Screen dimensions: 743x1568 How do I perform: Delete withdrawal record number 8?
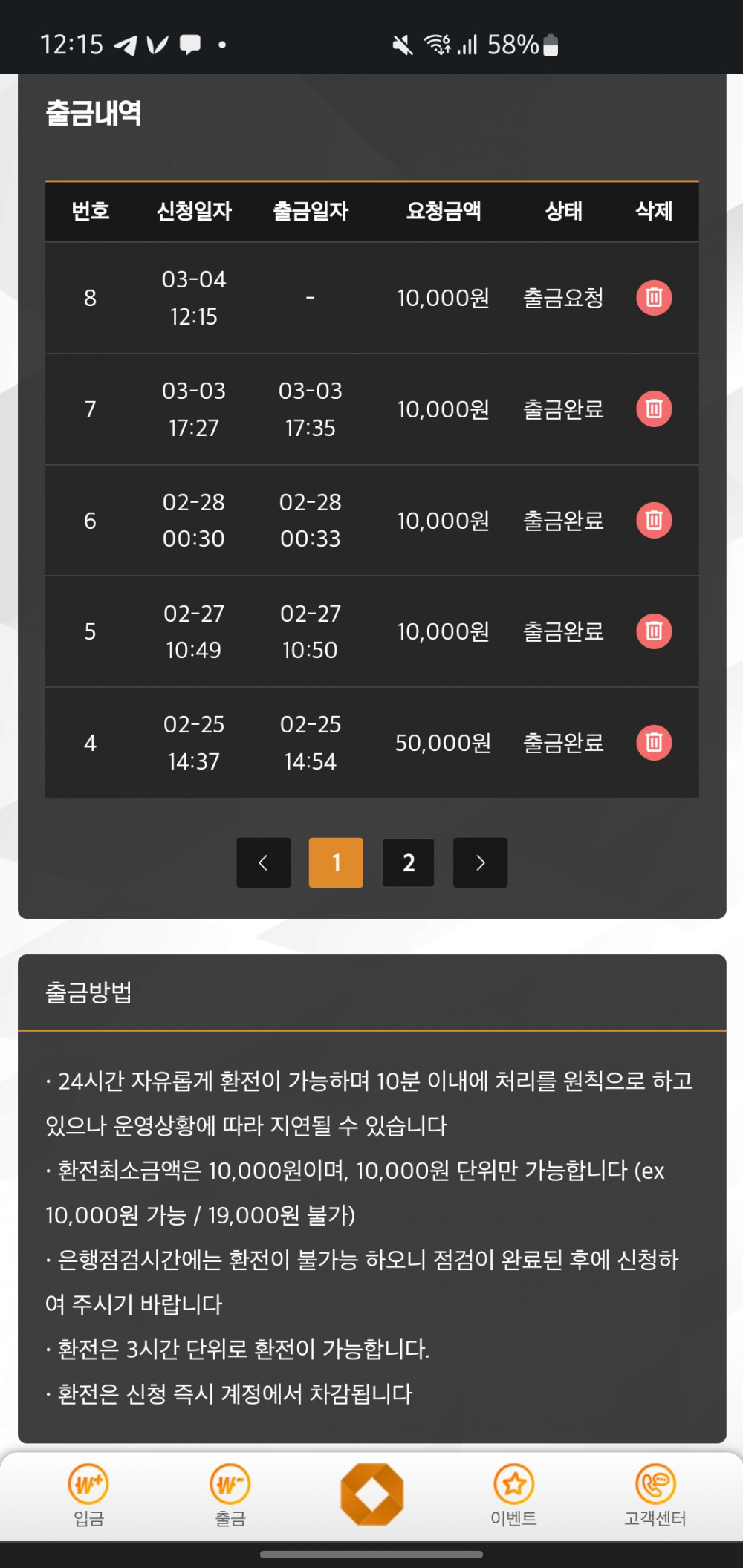(x=654, y=298)
